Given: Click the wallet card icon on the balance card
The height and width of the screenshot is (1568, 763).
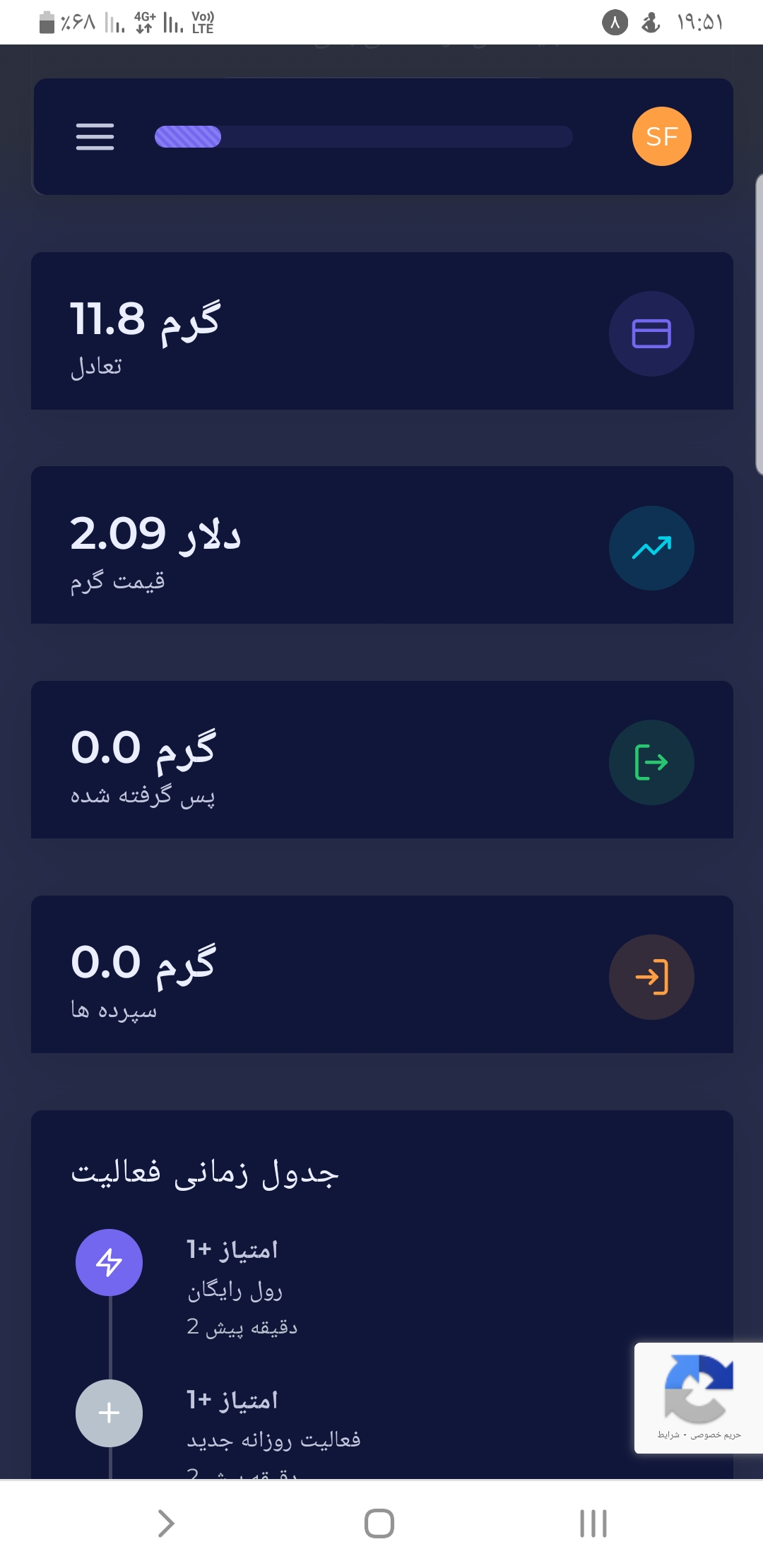Looking at the screenshot, I should coord(651,333).
